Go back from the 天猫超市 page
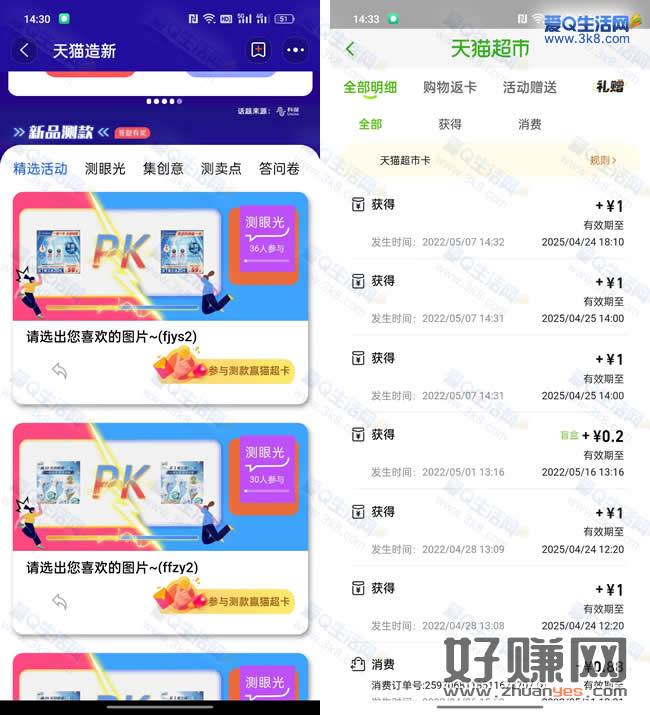The width and height of the screenshot is (650, 715). [x=349, y=49]
